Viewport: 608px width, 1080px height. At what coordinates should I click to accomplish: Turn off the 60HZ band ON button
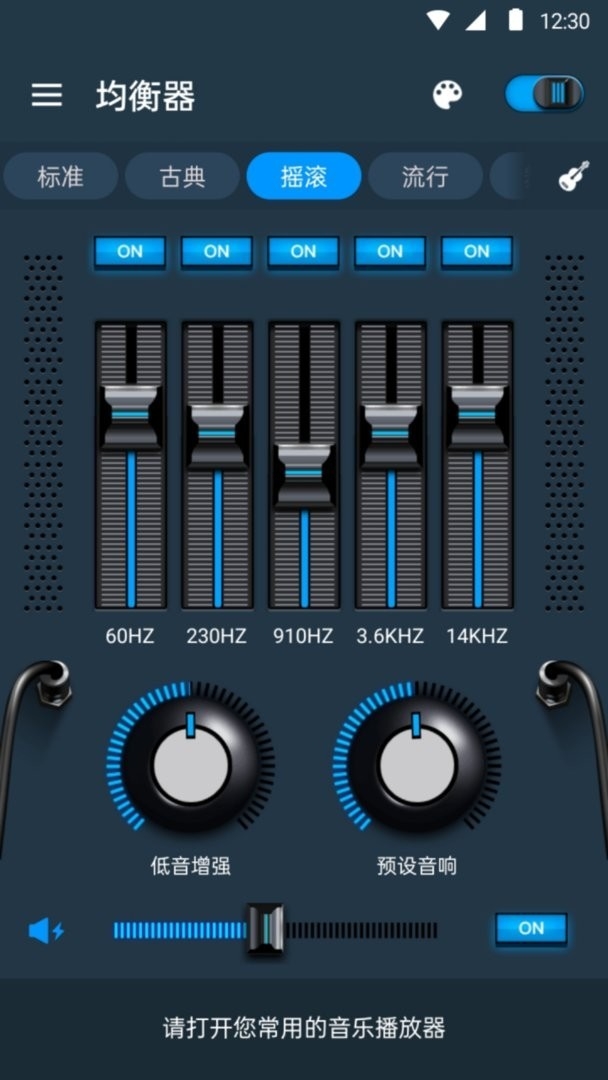pyautogui.click(x=130, y=252)
